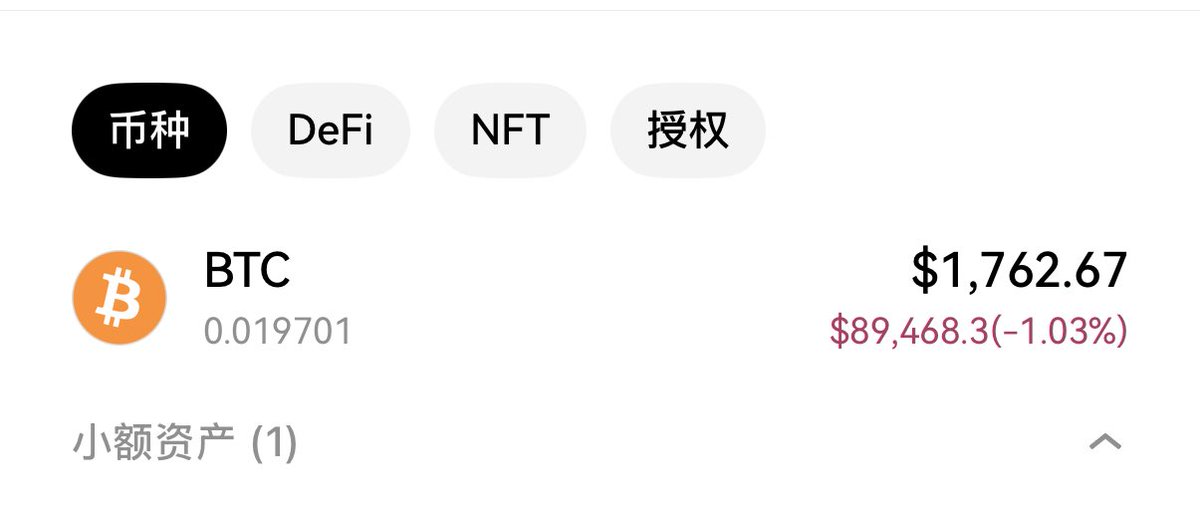1200x506 pixels.
Task: Switch to the DeFi tab
Action: (x=330, y=130)
